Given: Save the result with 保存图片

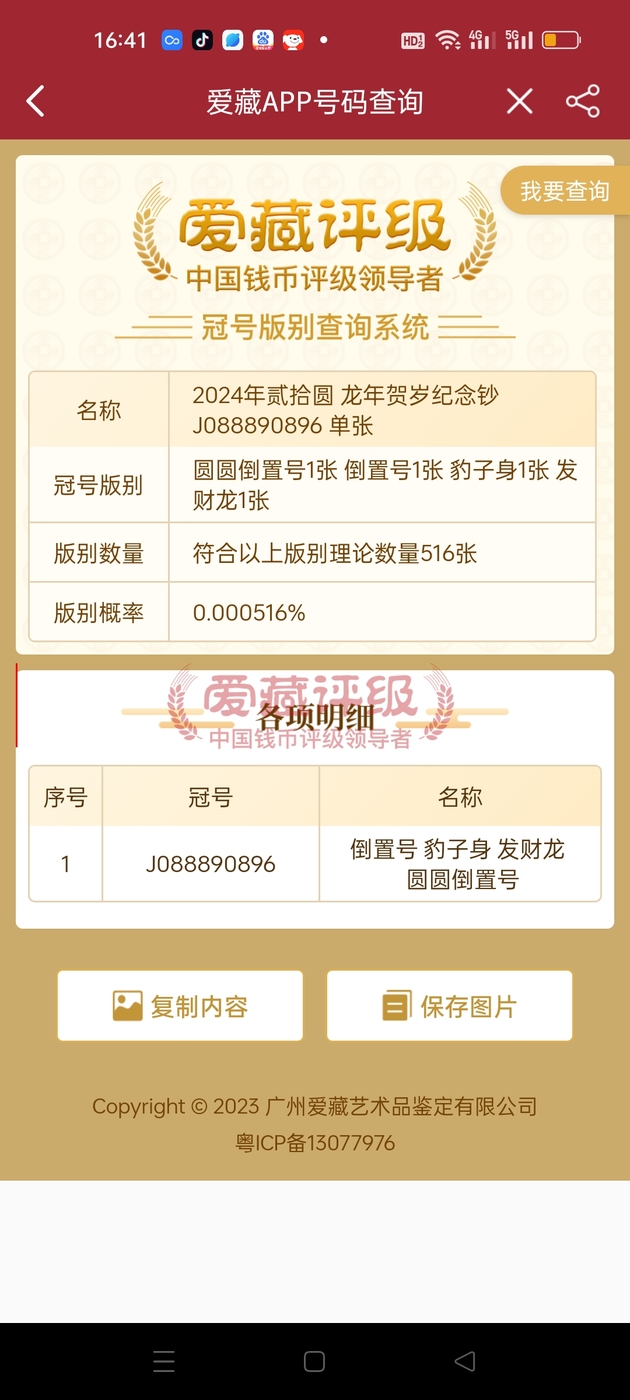Looking at the screenshot, I should pos(449,1006).
